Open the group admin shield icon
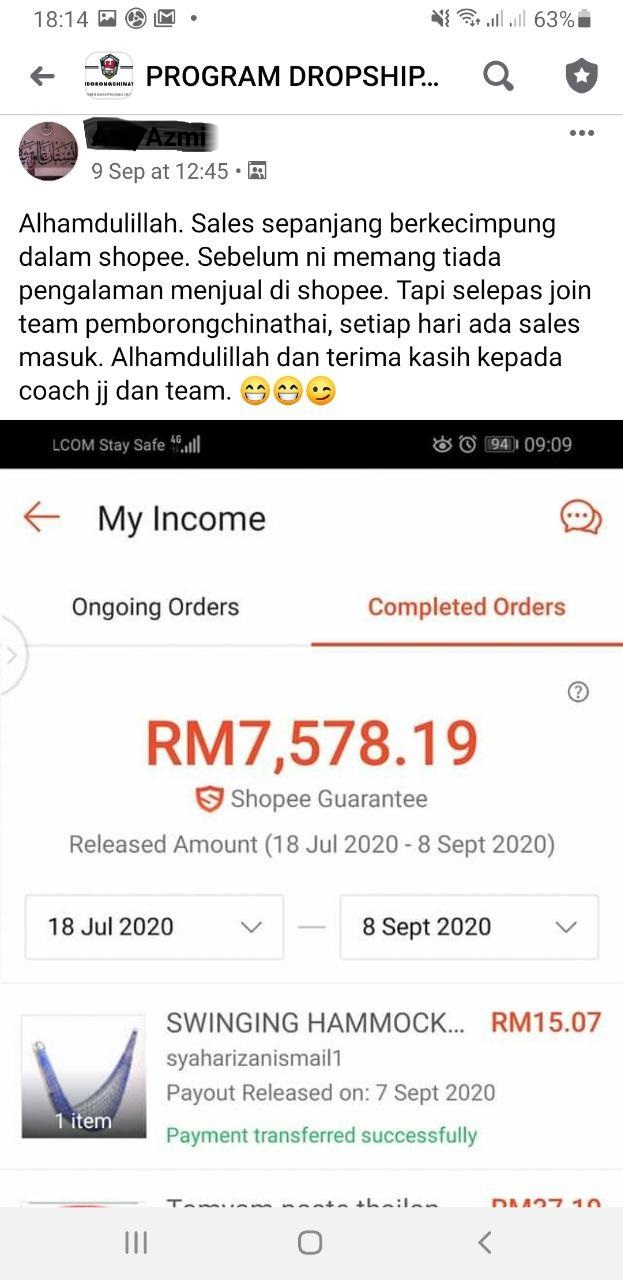Image resolution: width=623 pixels, height=1280 pixels. click(581, 76)
